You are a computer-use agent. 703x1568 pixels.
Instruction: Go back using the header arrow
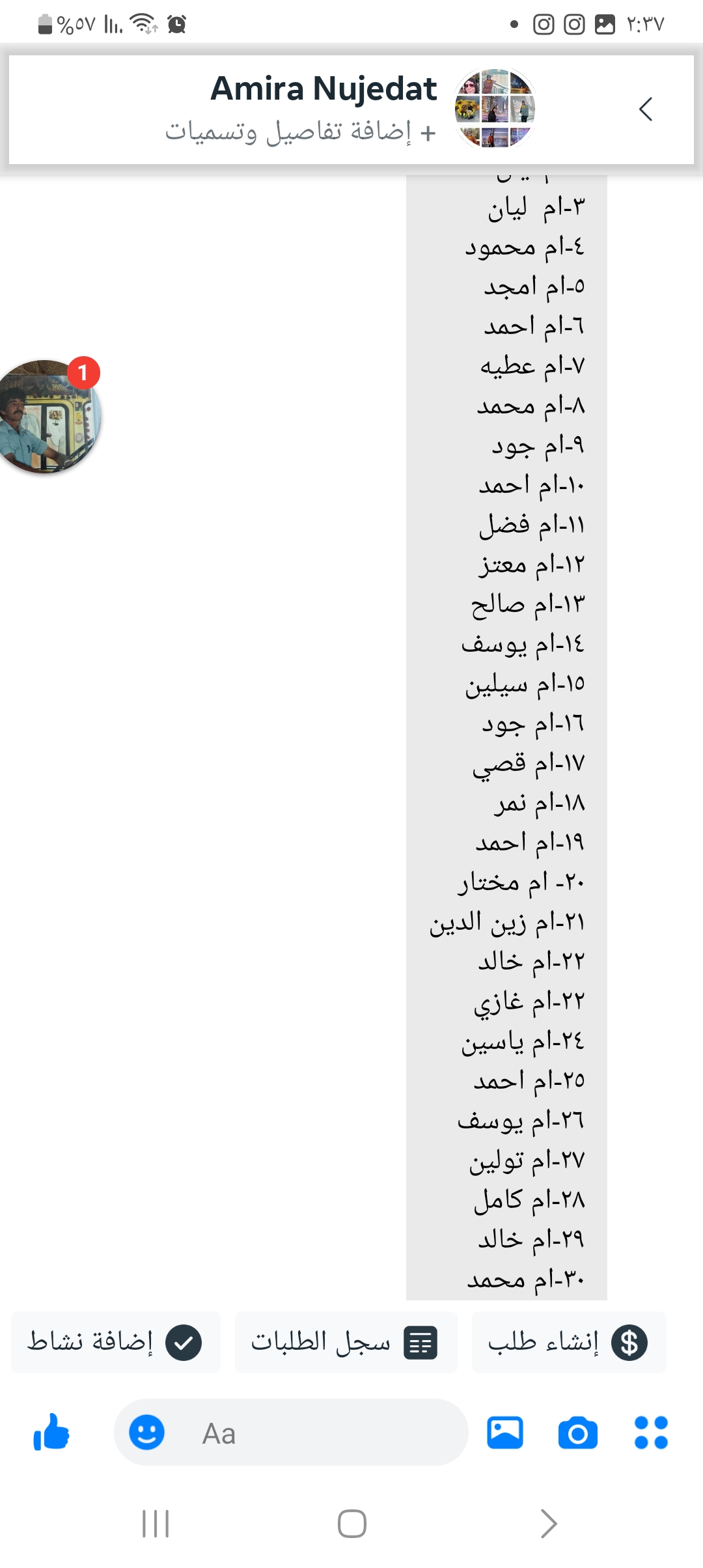tap(645, 109)
